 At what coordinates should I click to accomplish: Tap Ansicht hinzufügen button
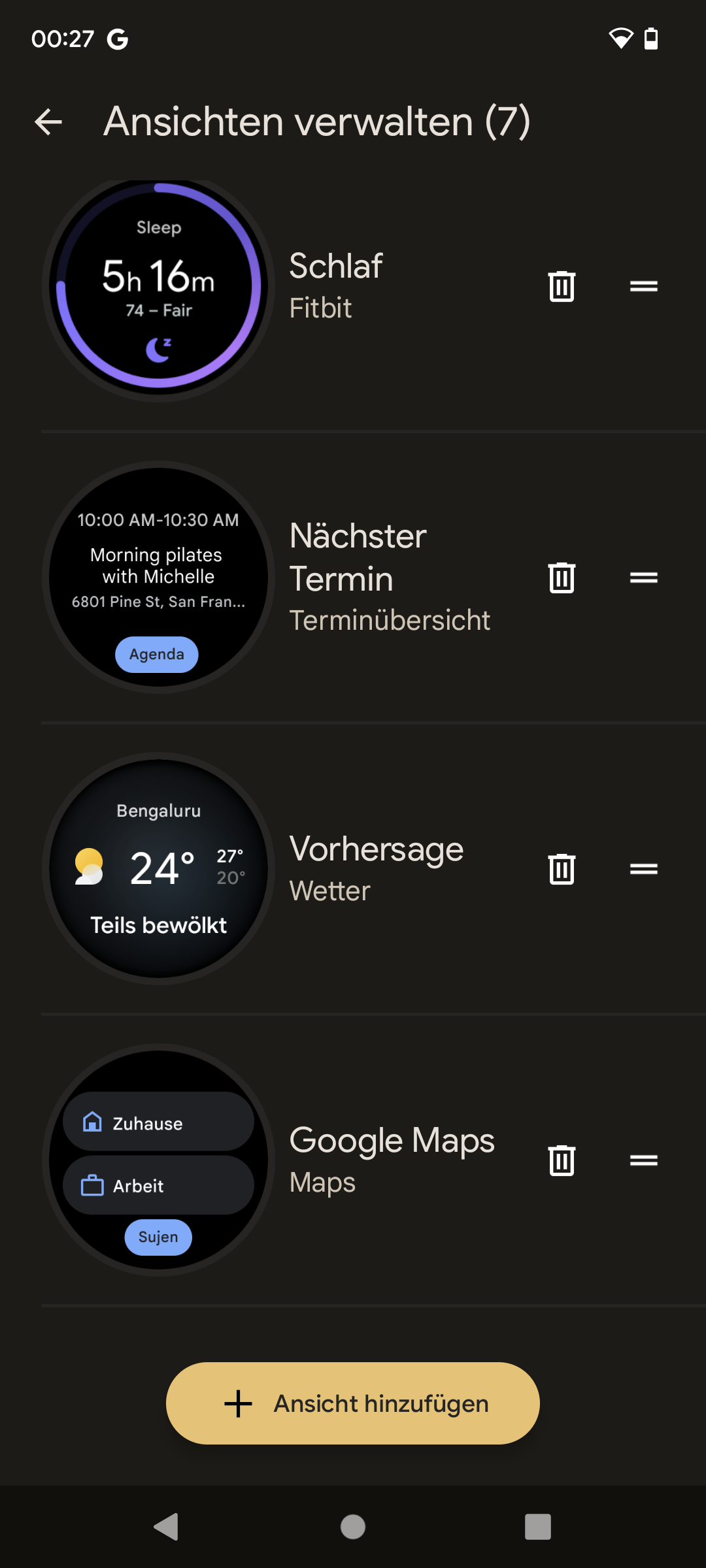click(x=353, y=1403)
